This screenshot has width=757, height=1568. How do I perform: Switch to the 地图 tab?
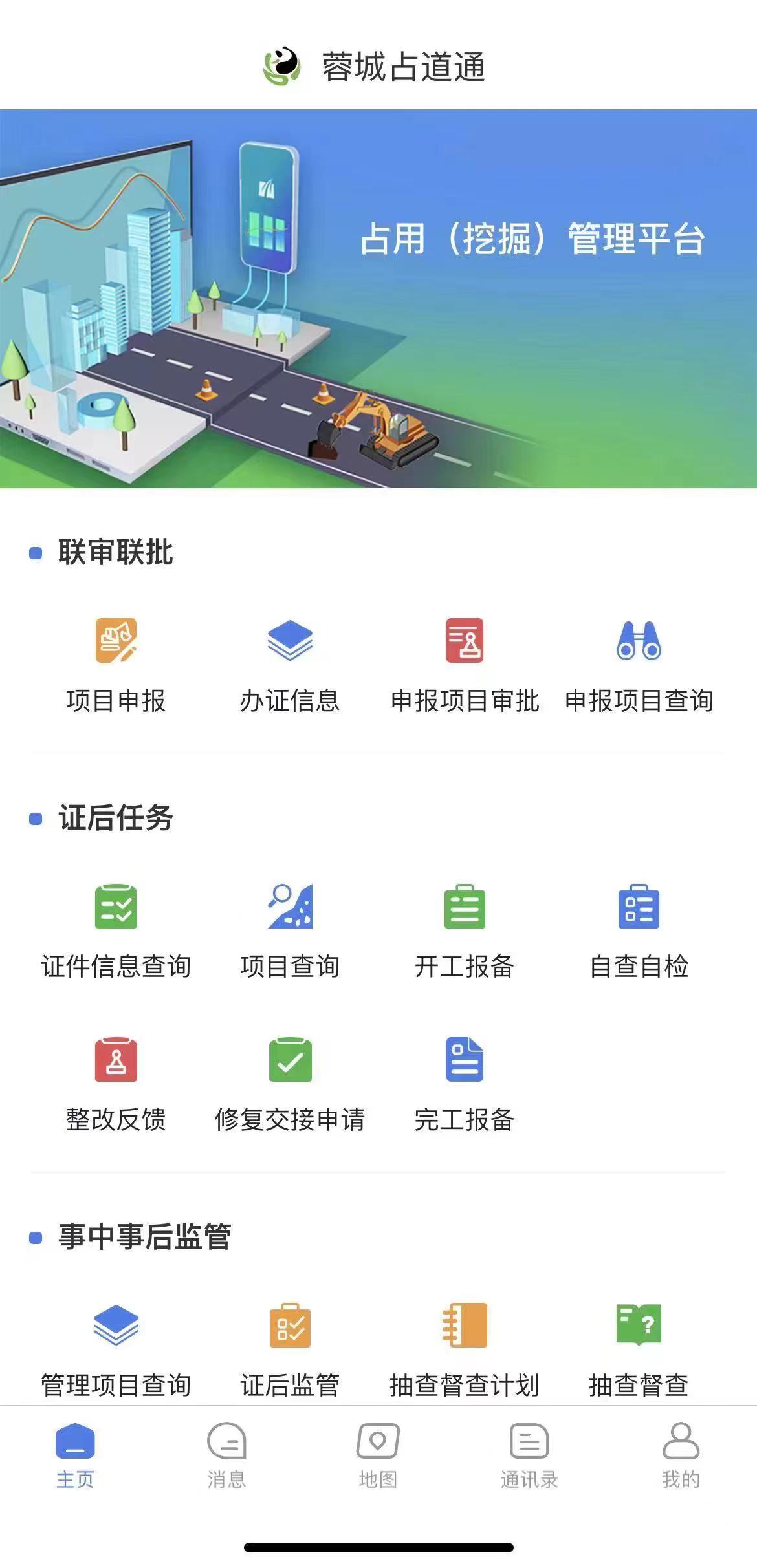pyautogui.click(x=378, y=1455)
